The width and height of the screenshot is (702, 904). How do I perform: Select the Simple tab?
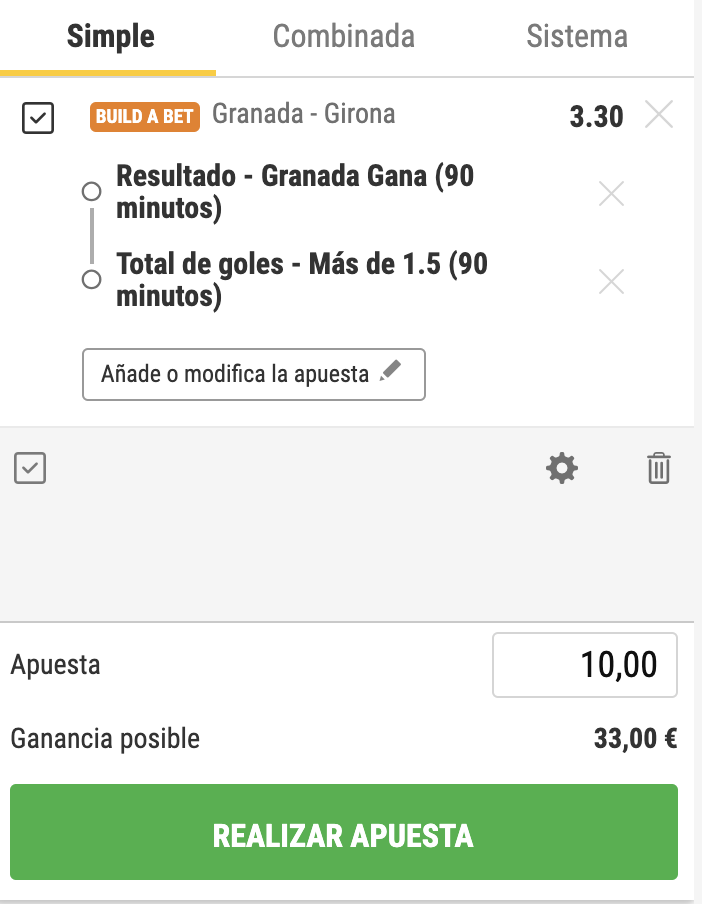110,37
